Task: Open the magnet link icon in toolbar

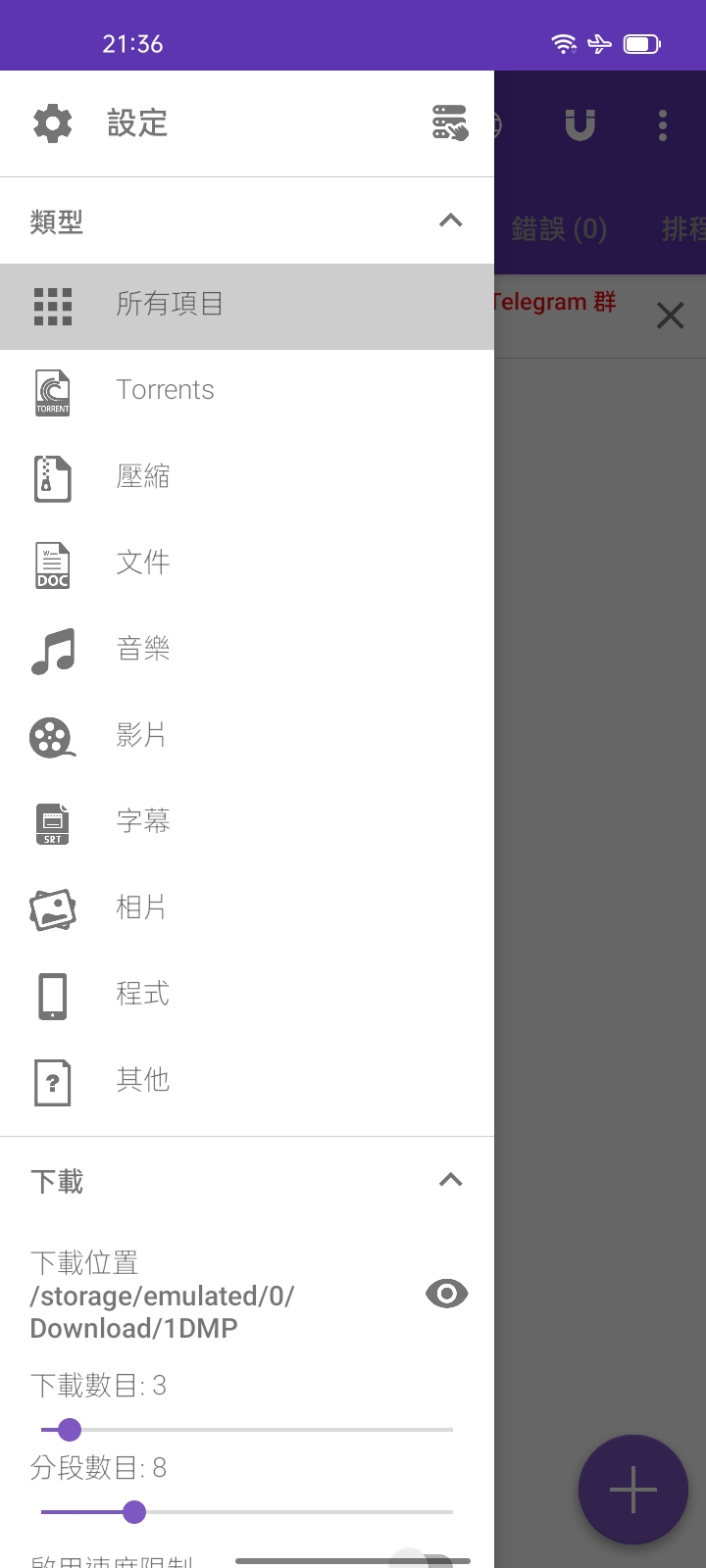Action: click(x=579, y=124)
